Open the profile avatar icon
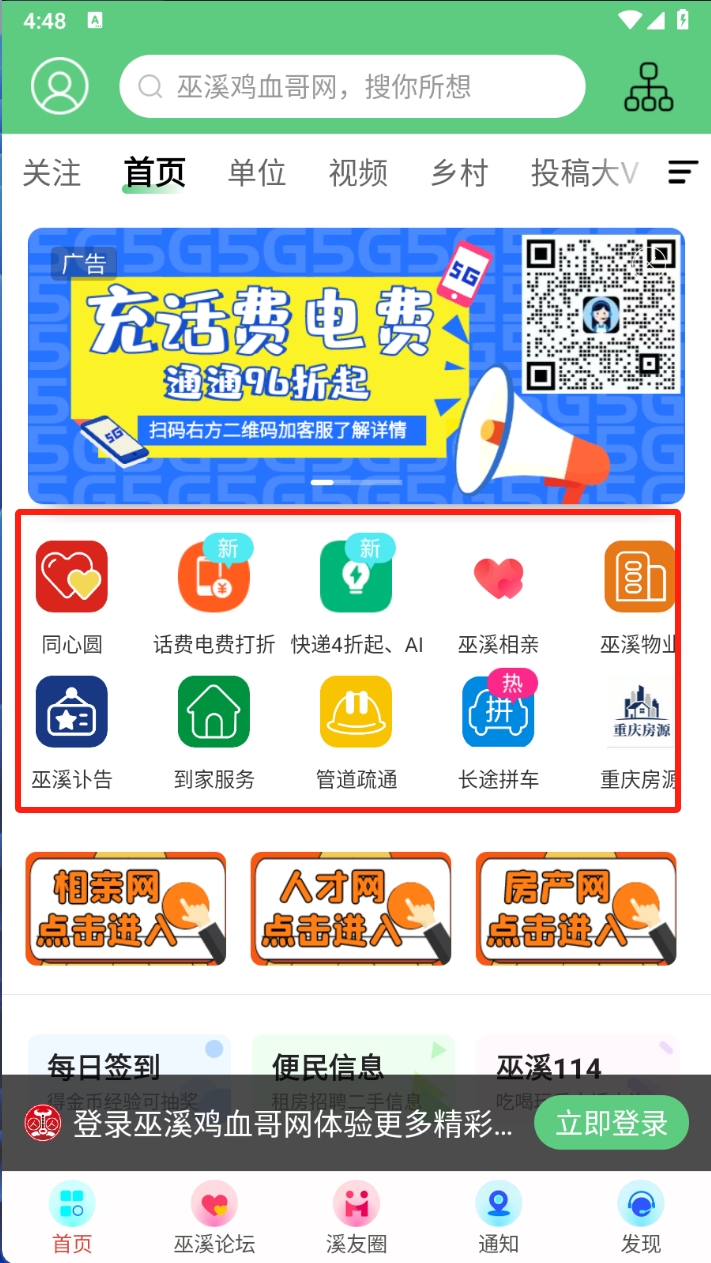 click(x=60, y=86)
